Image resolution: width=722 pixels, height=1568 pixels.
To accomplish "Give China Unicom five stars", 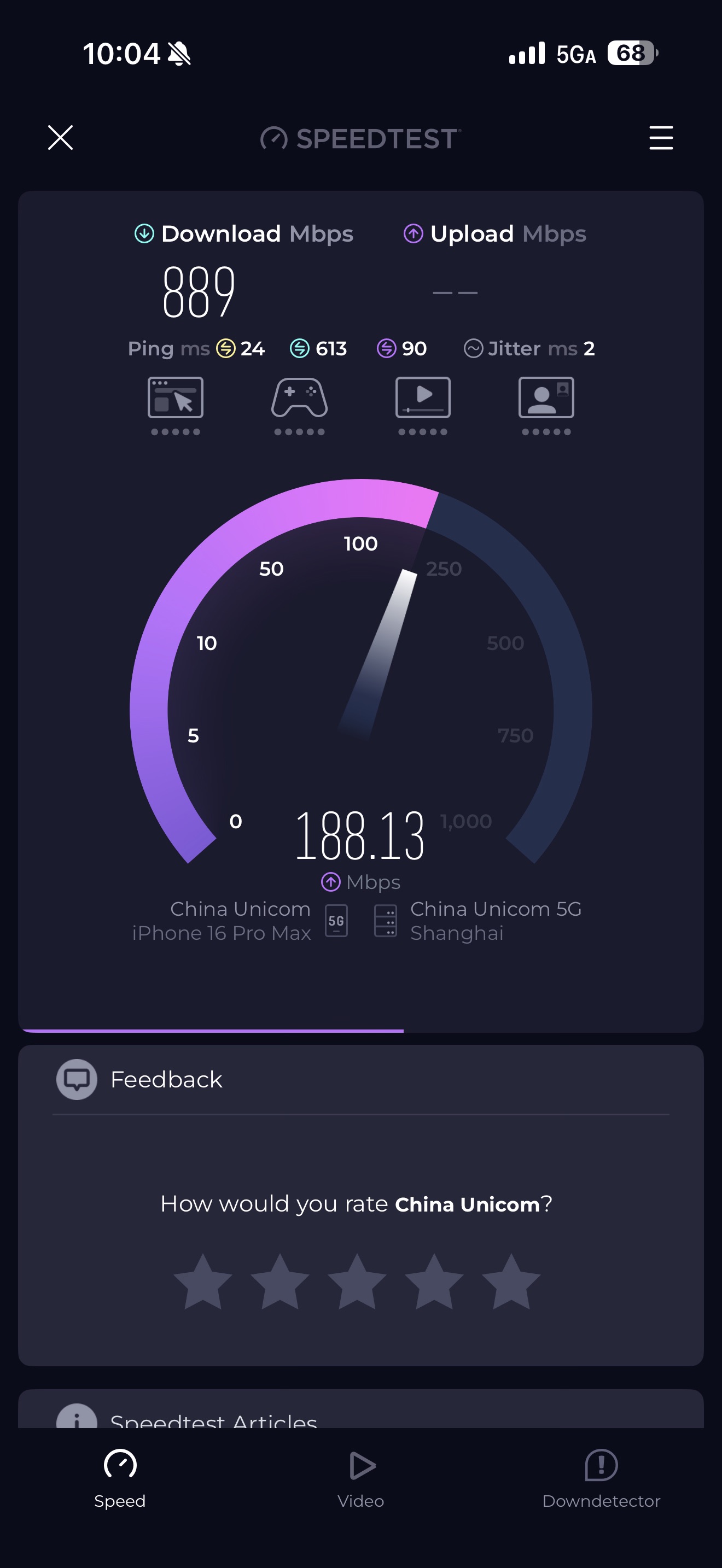I will pyautogui.click(x=511, y=1282).
